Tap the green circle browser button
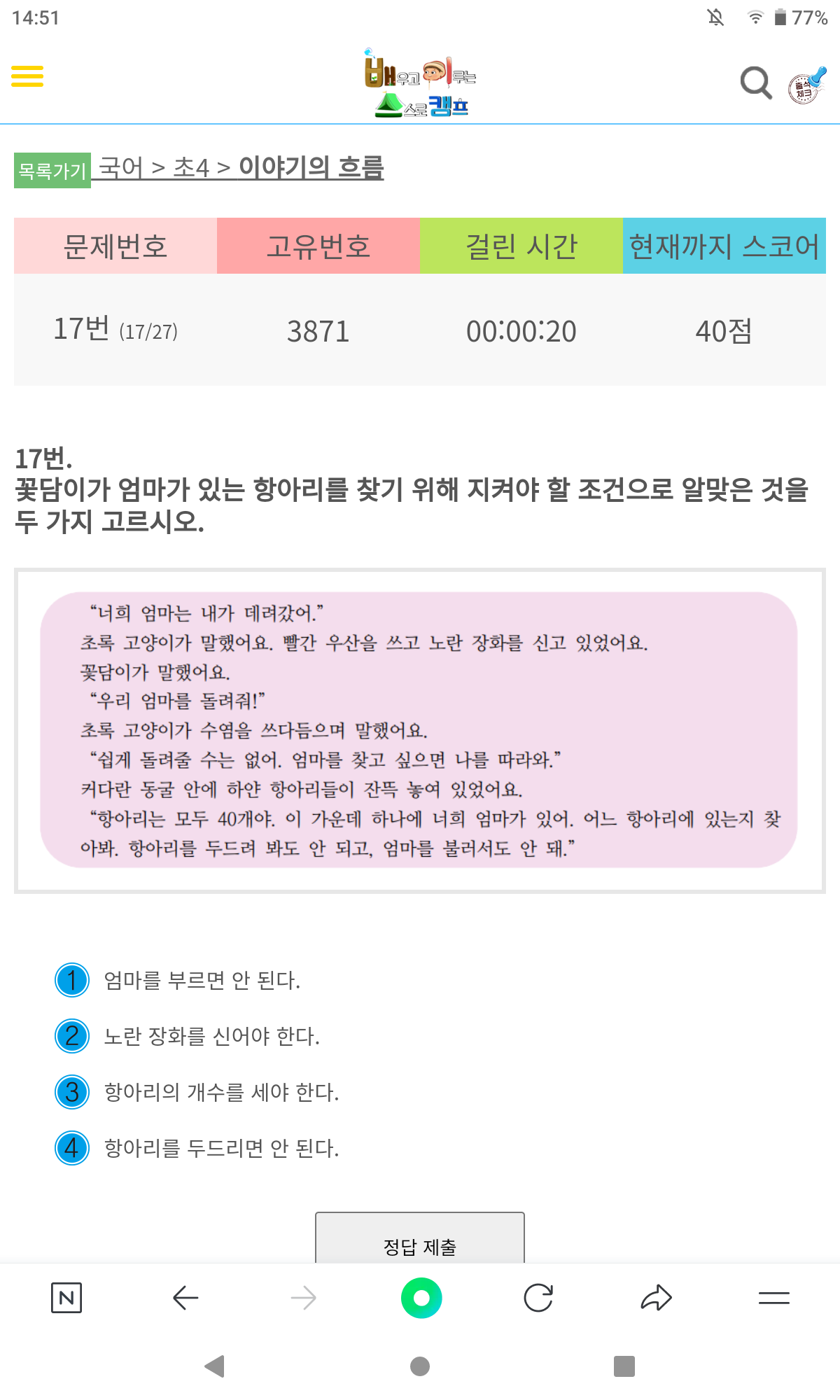The height and width of the screenshot is (1400, 840). (x=421, y=1298)
